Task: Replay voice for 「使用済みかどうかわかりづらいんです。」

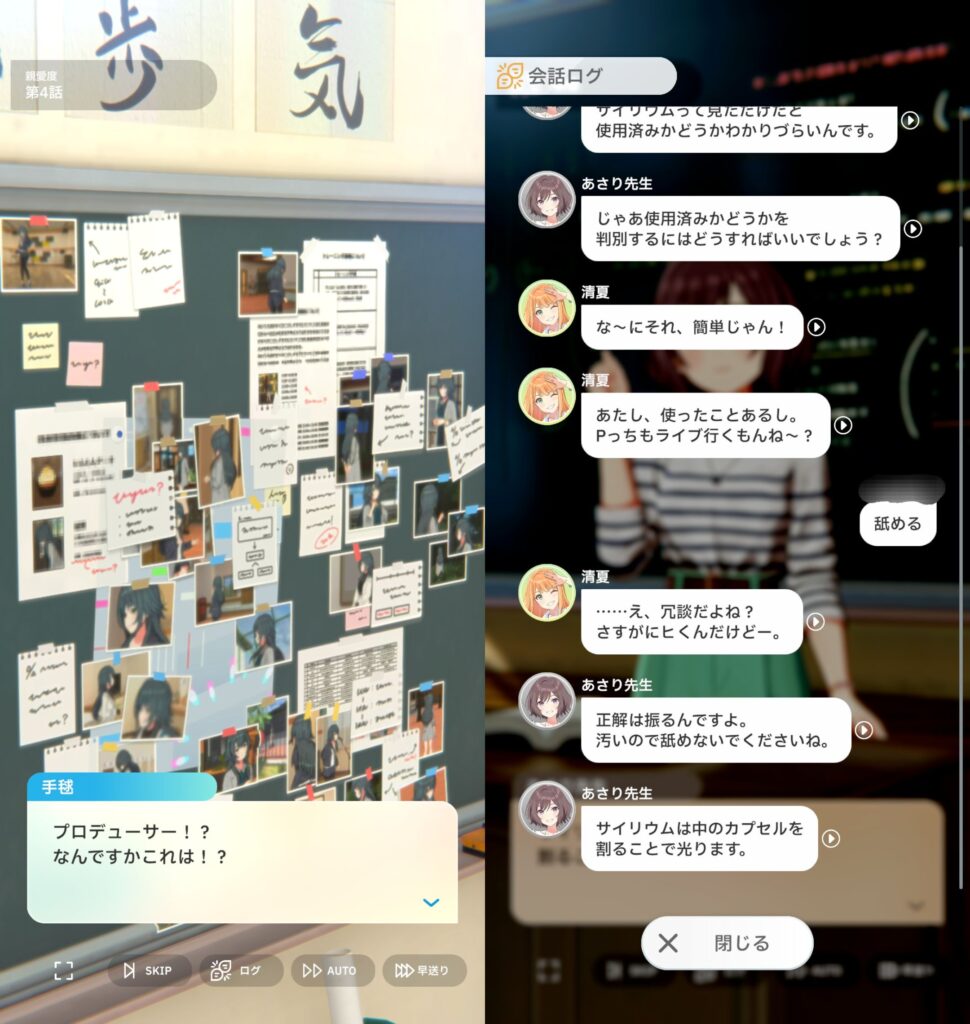Action: click(x=910, y=120)
